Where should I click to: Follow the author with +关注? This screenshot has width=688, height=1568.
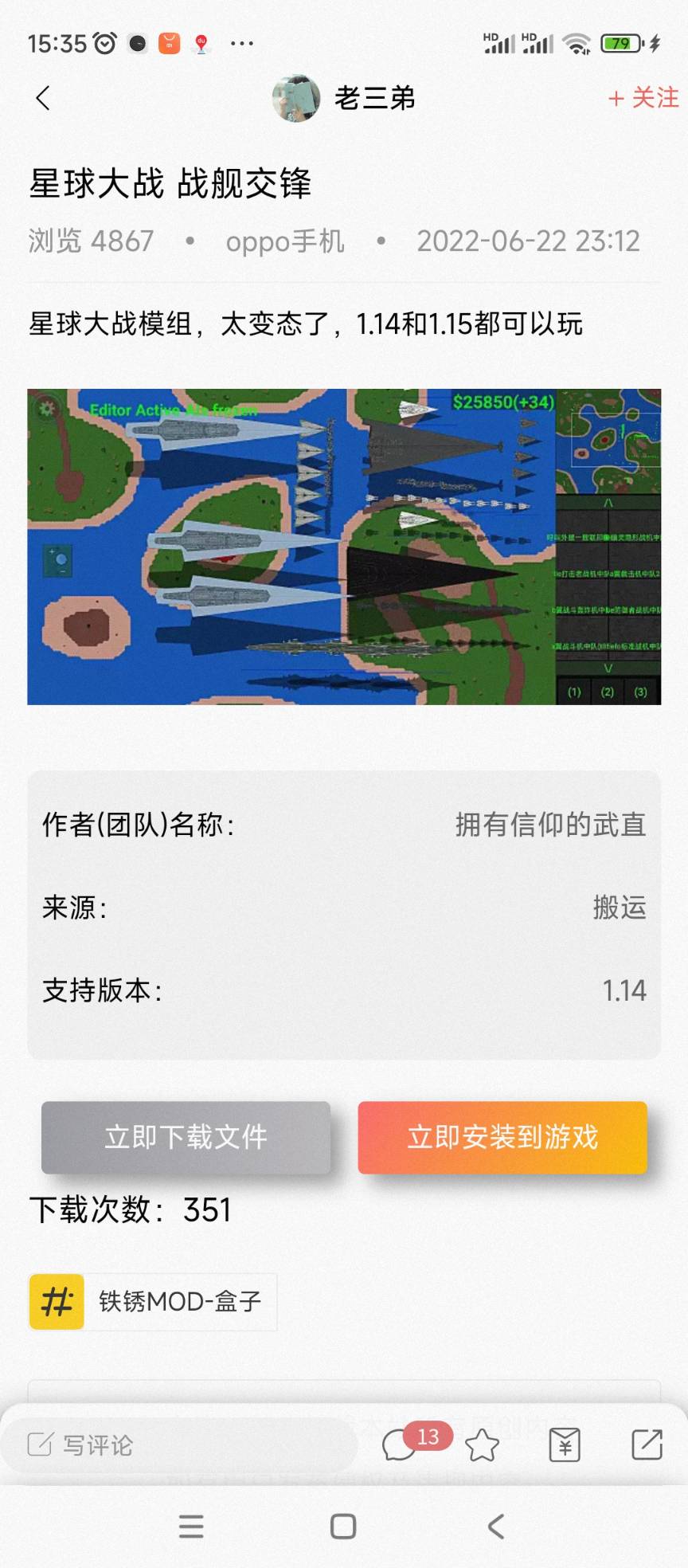[643, 98]
